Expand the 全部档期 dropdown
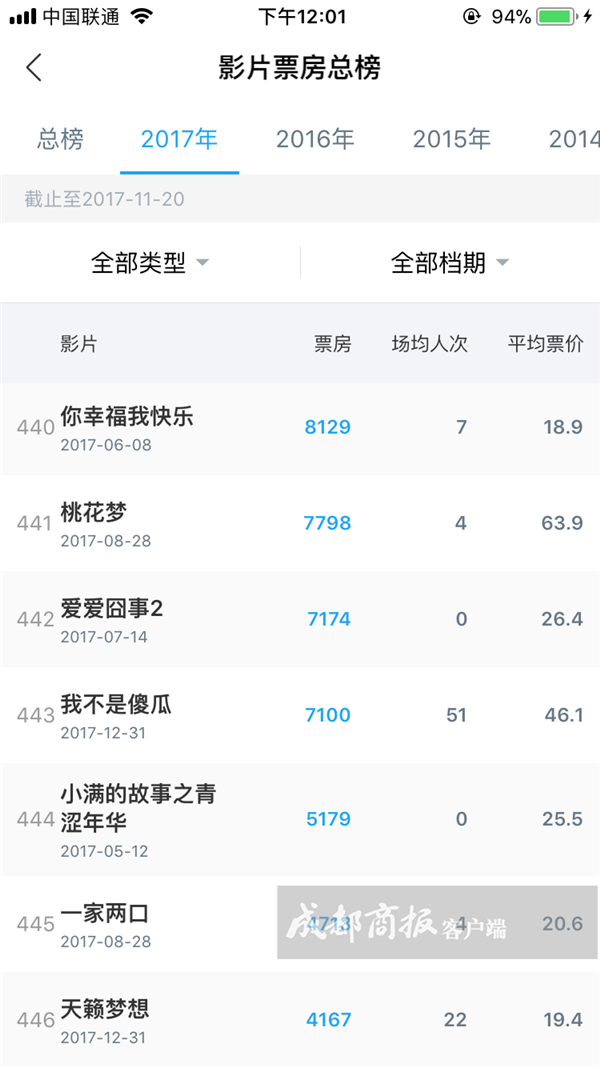Image resolution: width=600 pixels, height=1067 pixels. pyautogui.click(x=450, y=263)
